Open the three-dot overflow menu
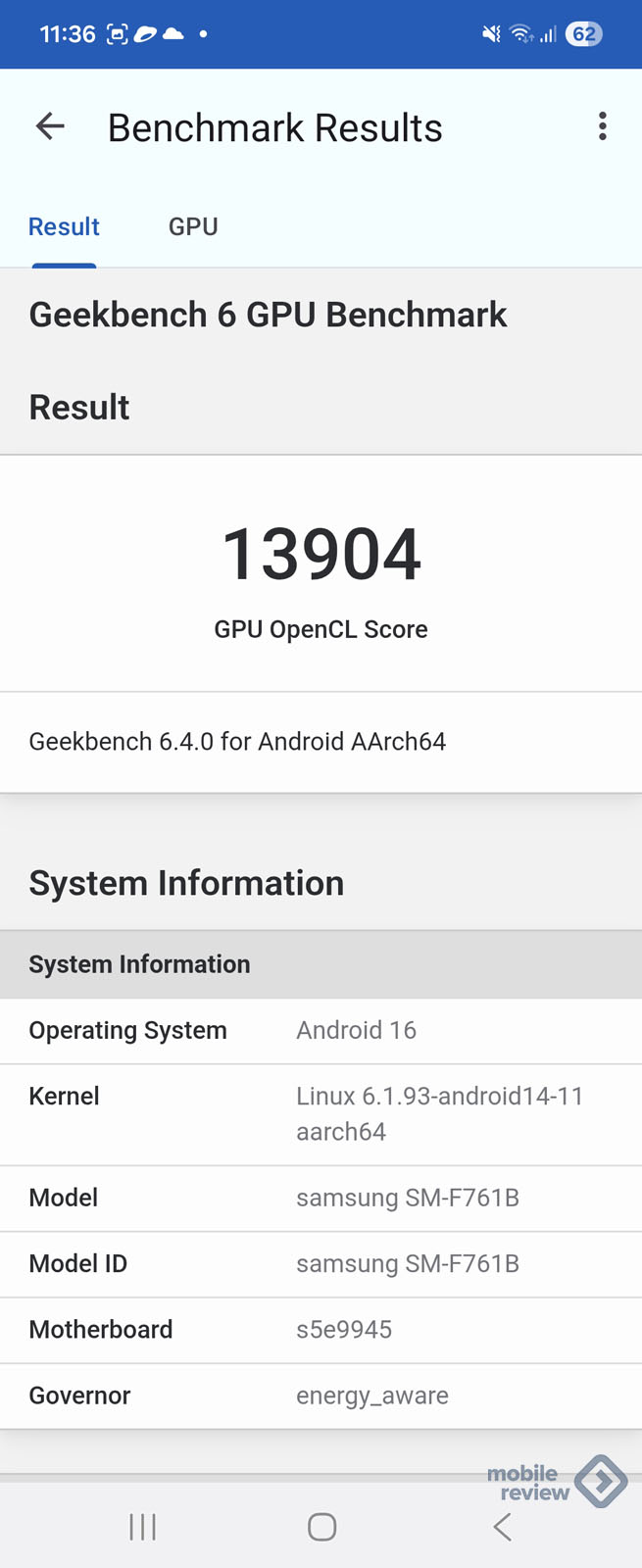Image resolution: width=642 pixels, height=1568 pixels. [x=602, y=126]
